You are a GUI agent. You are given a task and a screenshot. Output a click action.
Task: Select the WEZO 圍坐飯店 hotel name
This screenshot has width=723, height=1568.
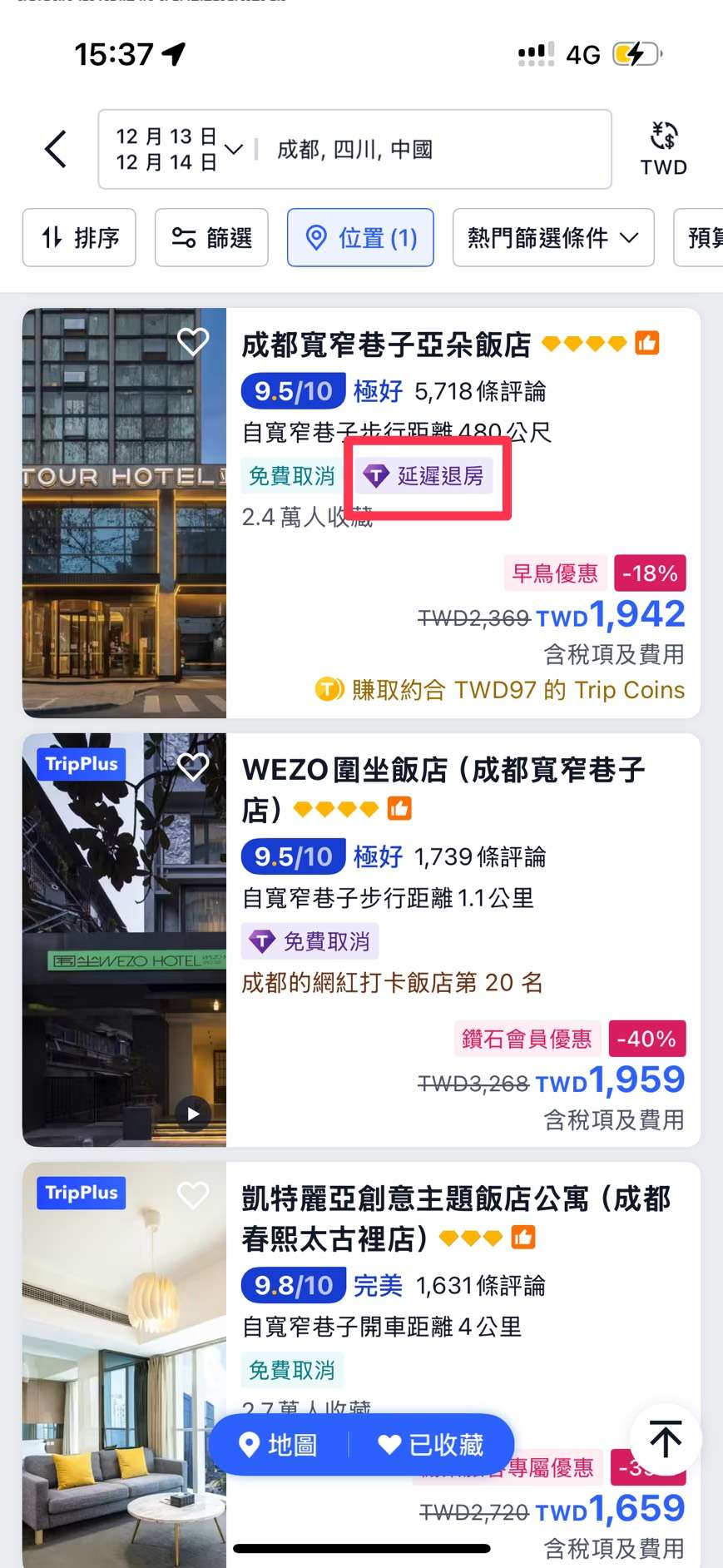(x=441, y=770)
